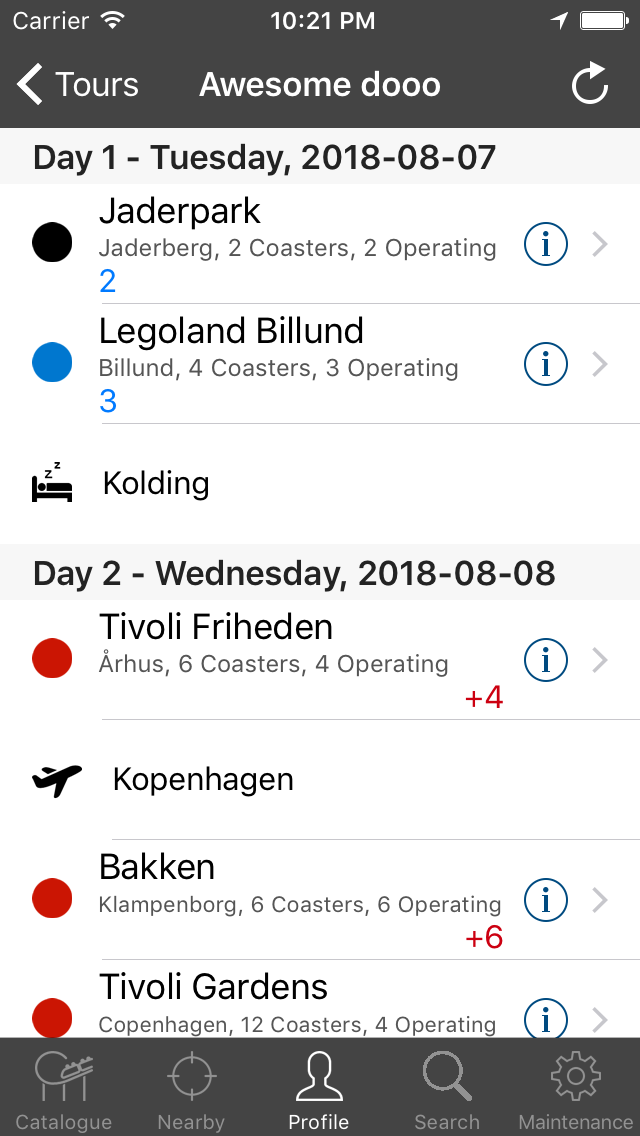Show info for Legoland Billund
640x1136 pixels.
[x=545, y=364]
